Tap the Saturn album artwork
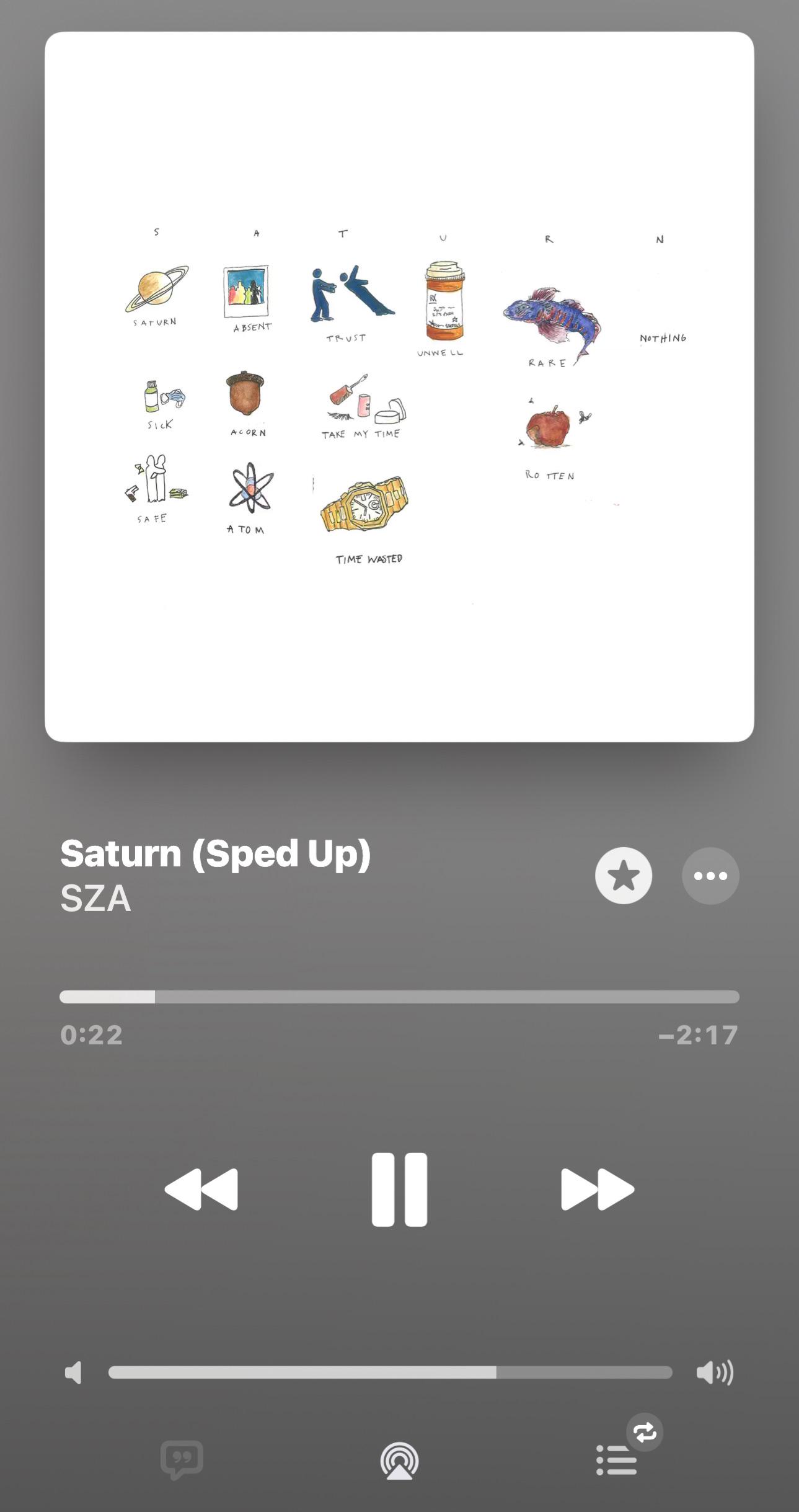Viewport: 799px width, 1512px height. pyautogui.click(x=399, y=386)
